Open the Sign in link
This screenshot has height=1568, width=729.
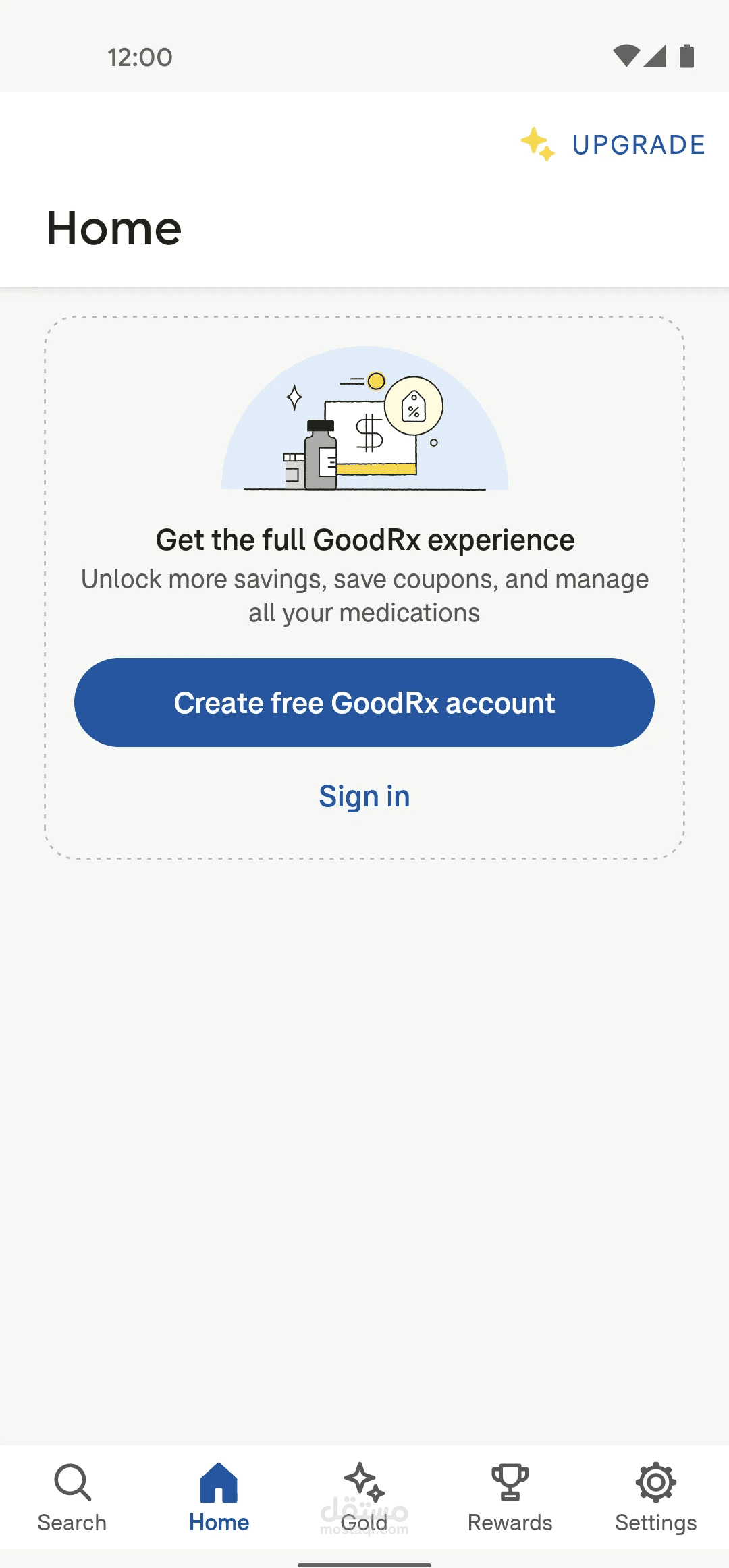[x=364, y=796]
